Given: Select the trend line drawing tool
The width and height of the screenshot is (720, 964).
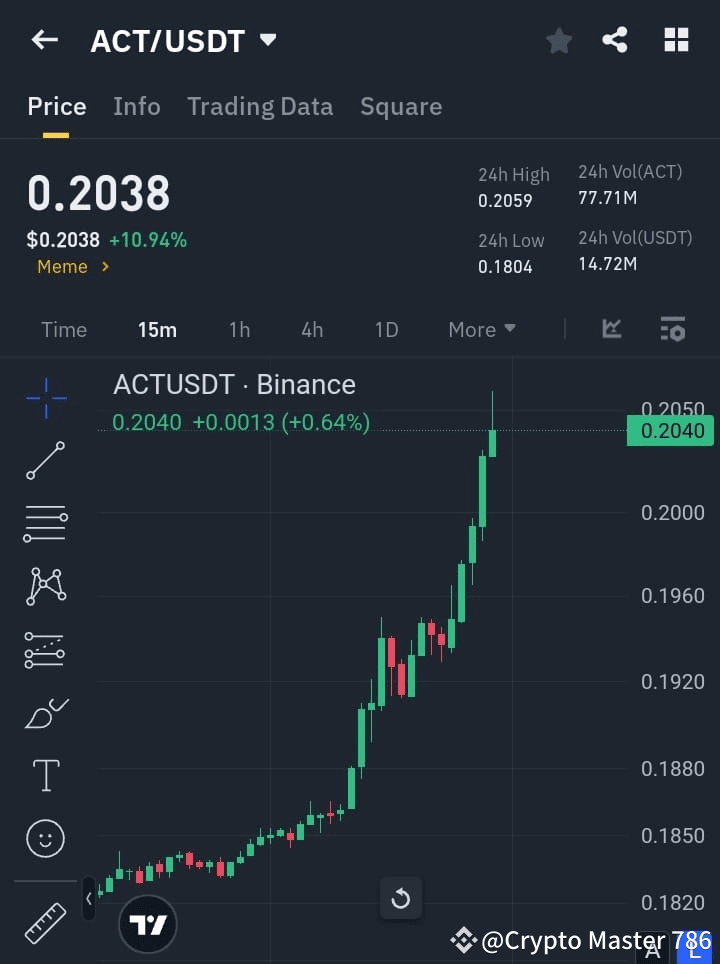Looking at the screenshot, I should pyautogui.click(x=45, y=461).
